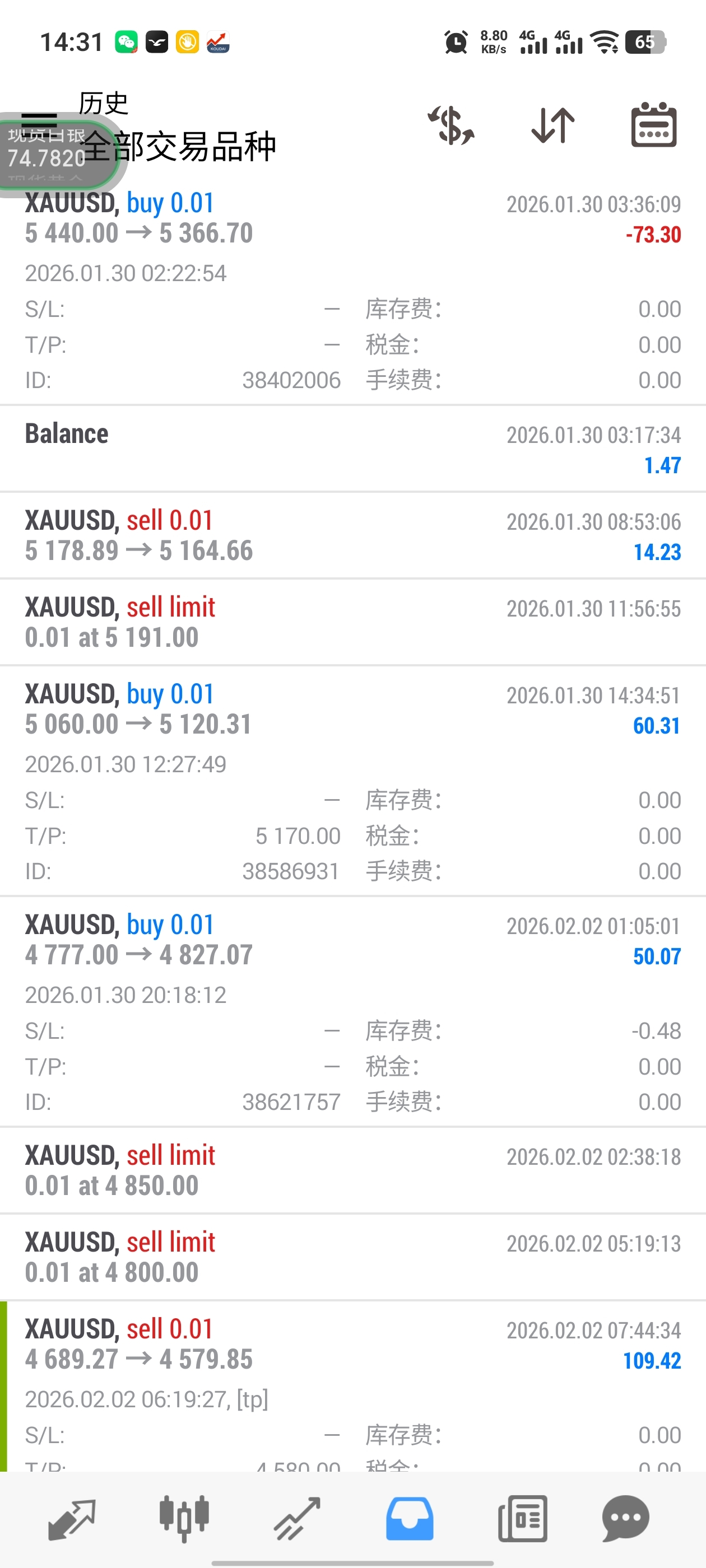Open the hamburger drawer menu

[39, 116]
